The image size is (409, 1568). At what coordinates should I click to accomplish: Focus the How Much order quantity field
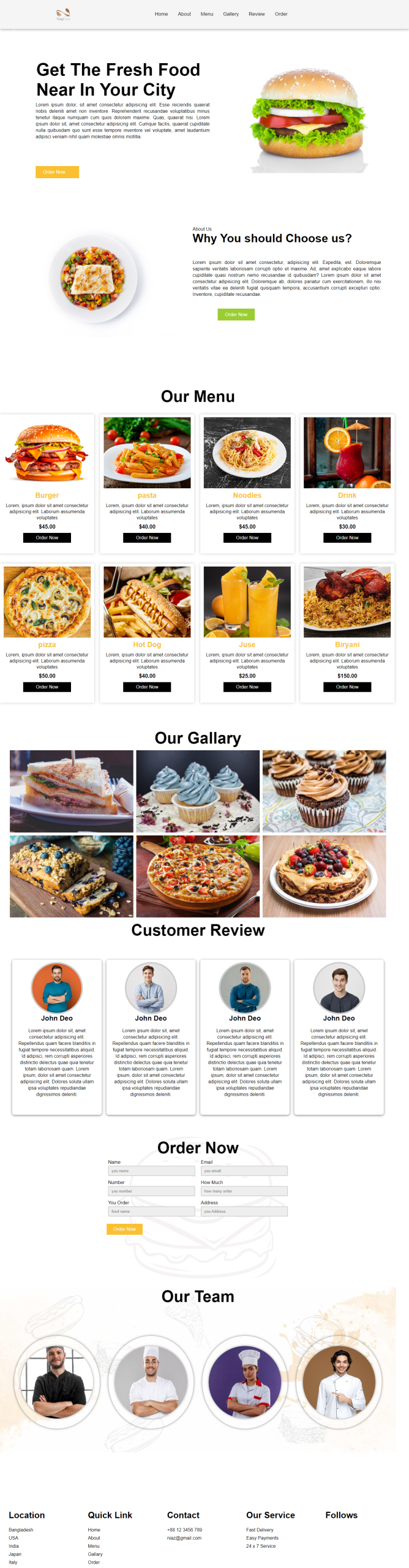point(244,1191)
